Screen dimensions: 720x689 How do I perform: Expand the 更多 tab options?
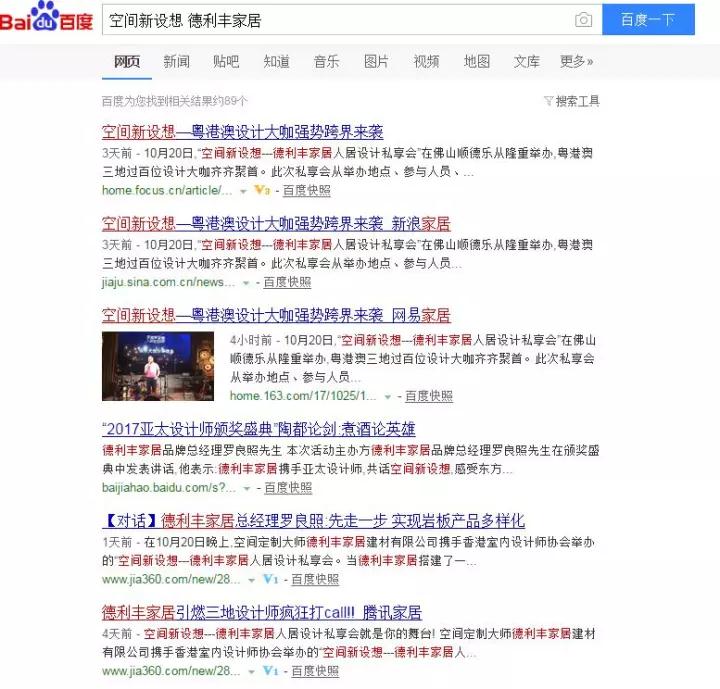point(576,62)
